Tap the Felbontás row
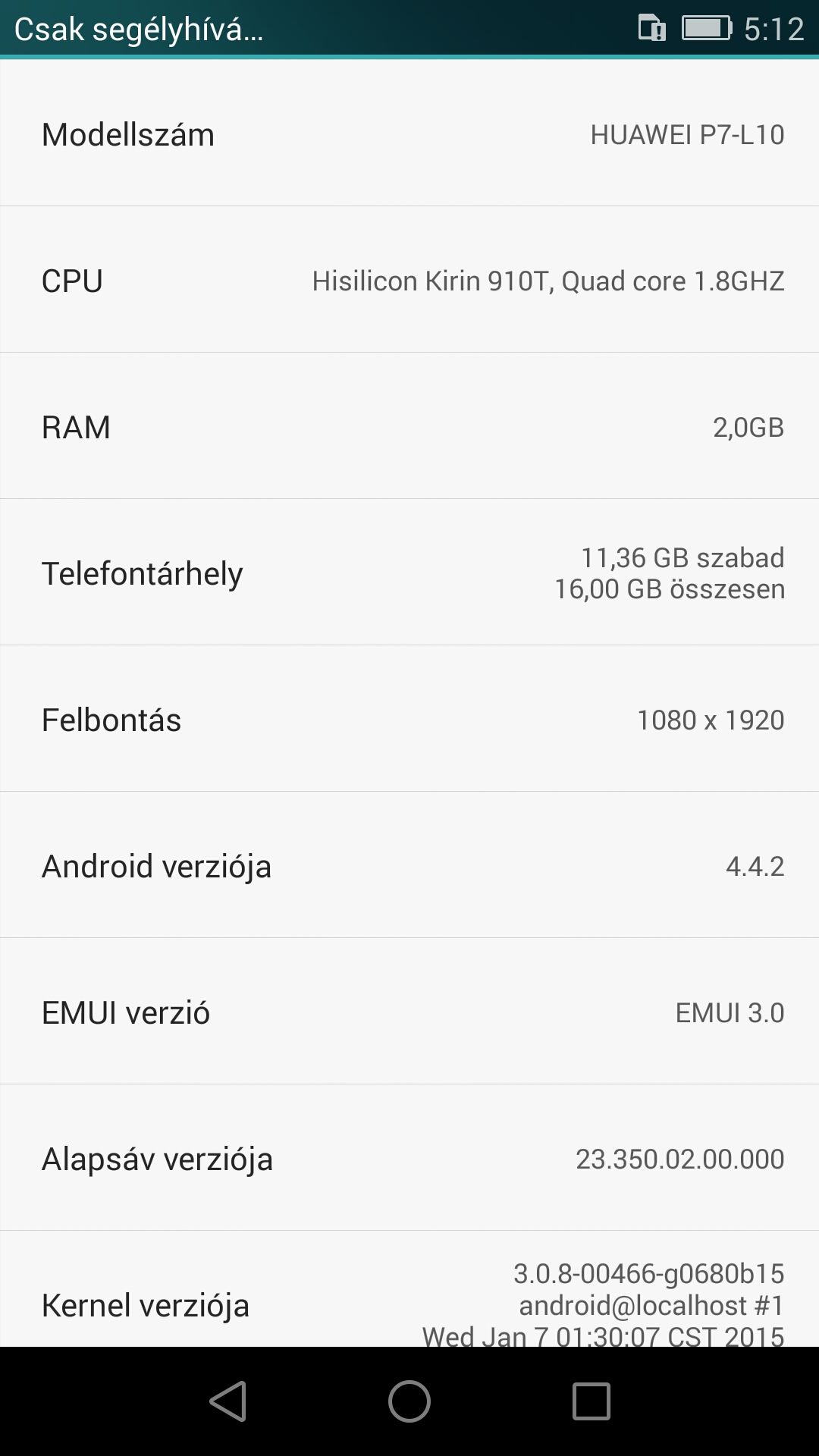 coord(409,718)
